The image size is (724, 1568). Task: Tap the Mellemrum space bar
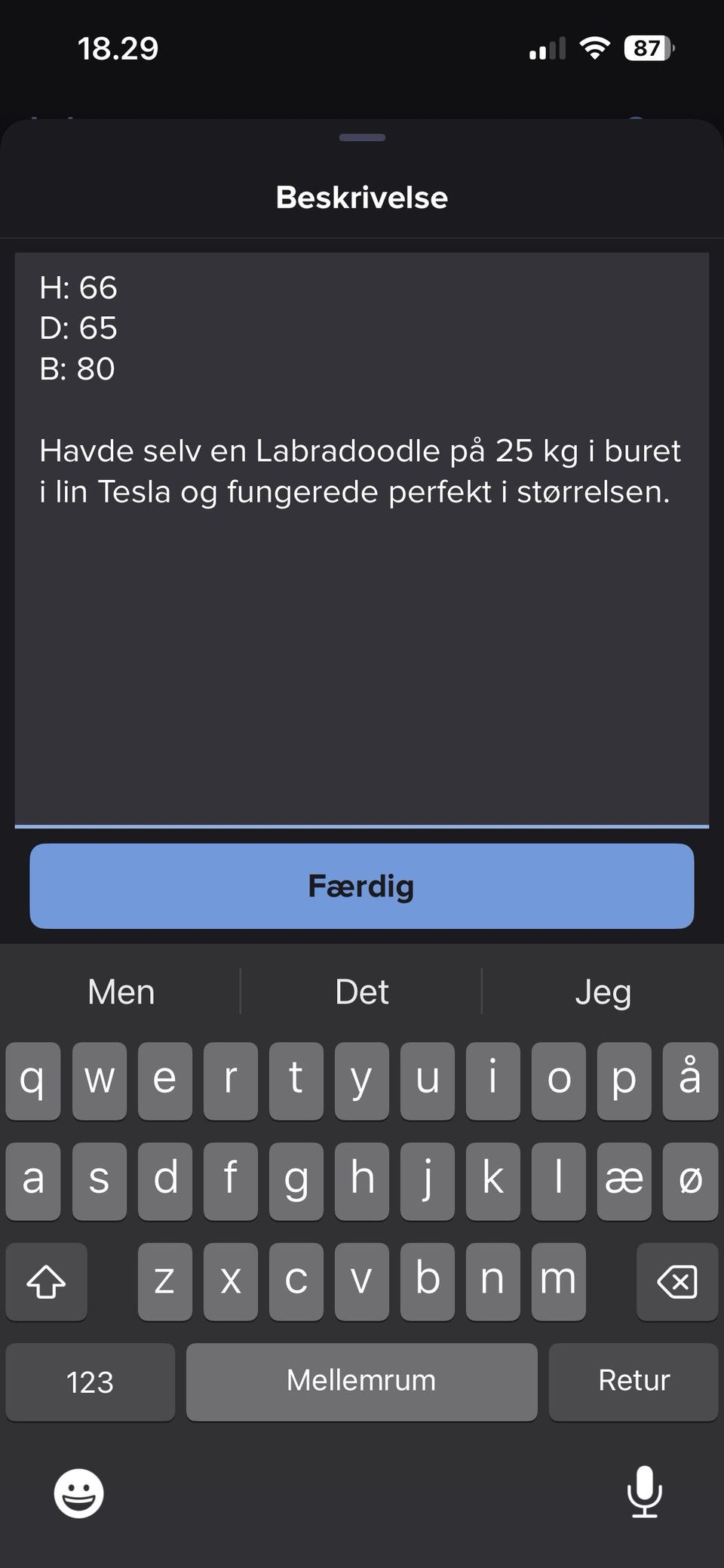pyautogui.click(x=362, y=1382)
